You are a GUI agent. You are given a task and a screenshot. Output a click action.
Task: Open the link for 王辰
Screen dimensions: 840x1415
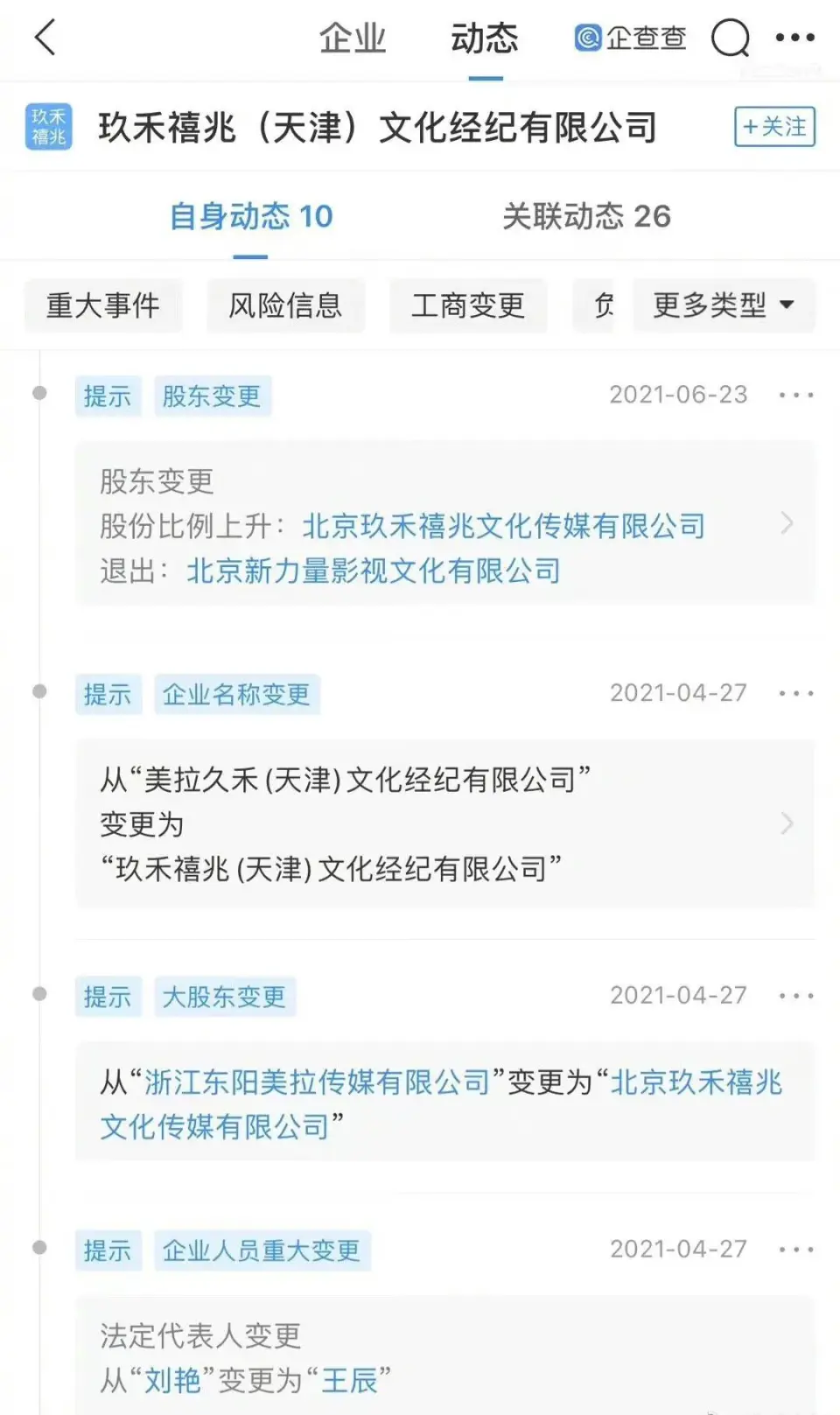pyautogui.click(x=350, y=1381)
